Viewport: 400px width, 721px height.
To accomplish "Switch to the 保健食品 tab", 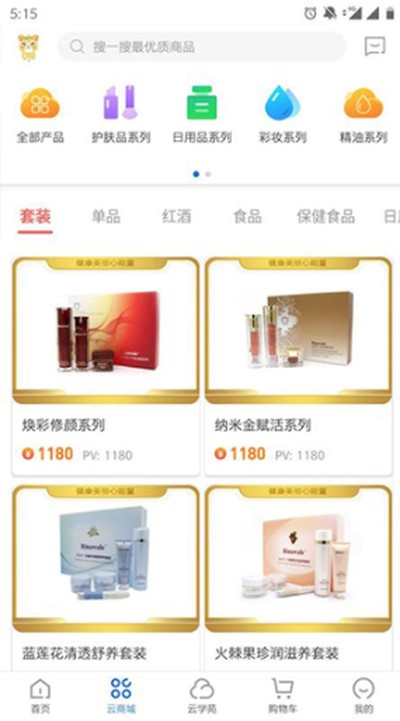I will [326, 216].
